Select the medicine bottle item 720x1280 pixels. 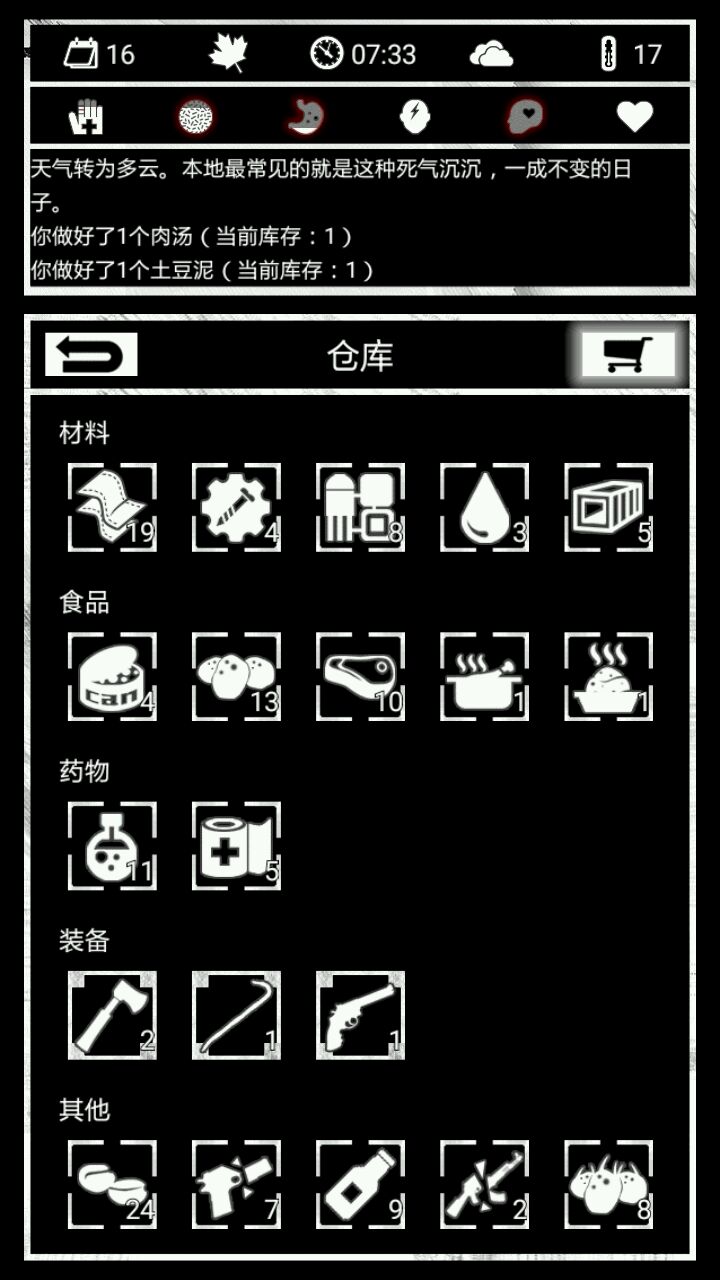tap(112, 846)
